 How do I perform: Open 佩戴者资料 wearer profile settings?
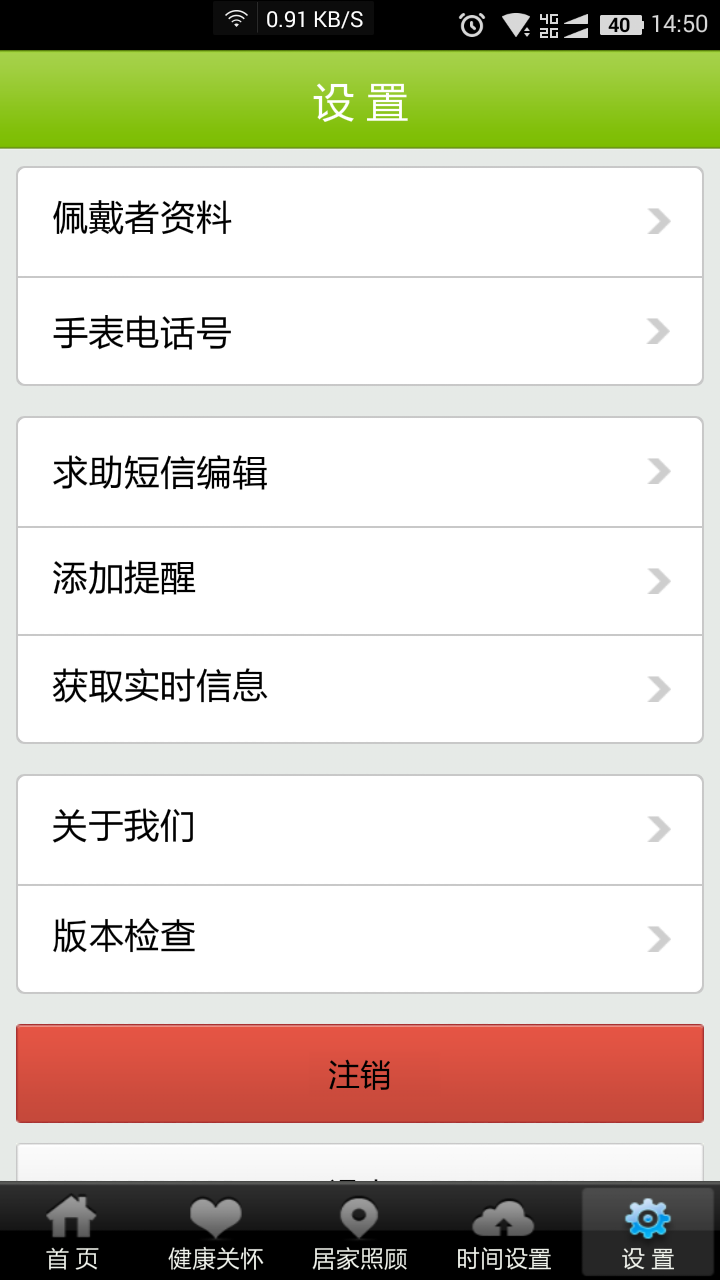360,221
